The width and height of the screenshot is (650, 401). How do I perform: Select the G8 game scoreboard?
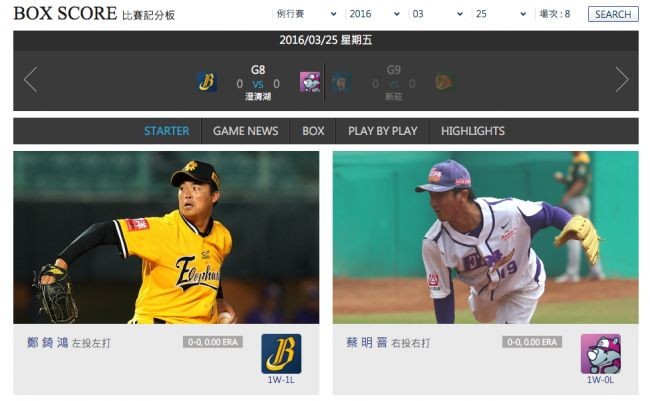pyautogui.click(x=258, y=82)
